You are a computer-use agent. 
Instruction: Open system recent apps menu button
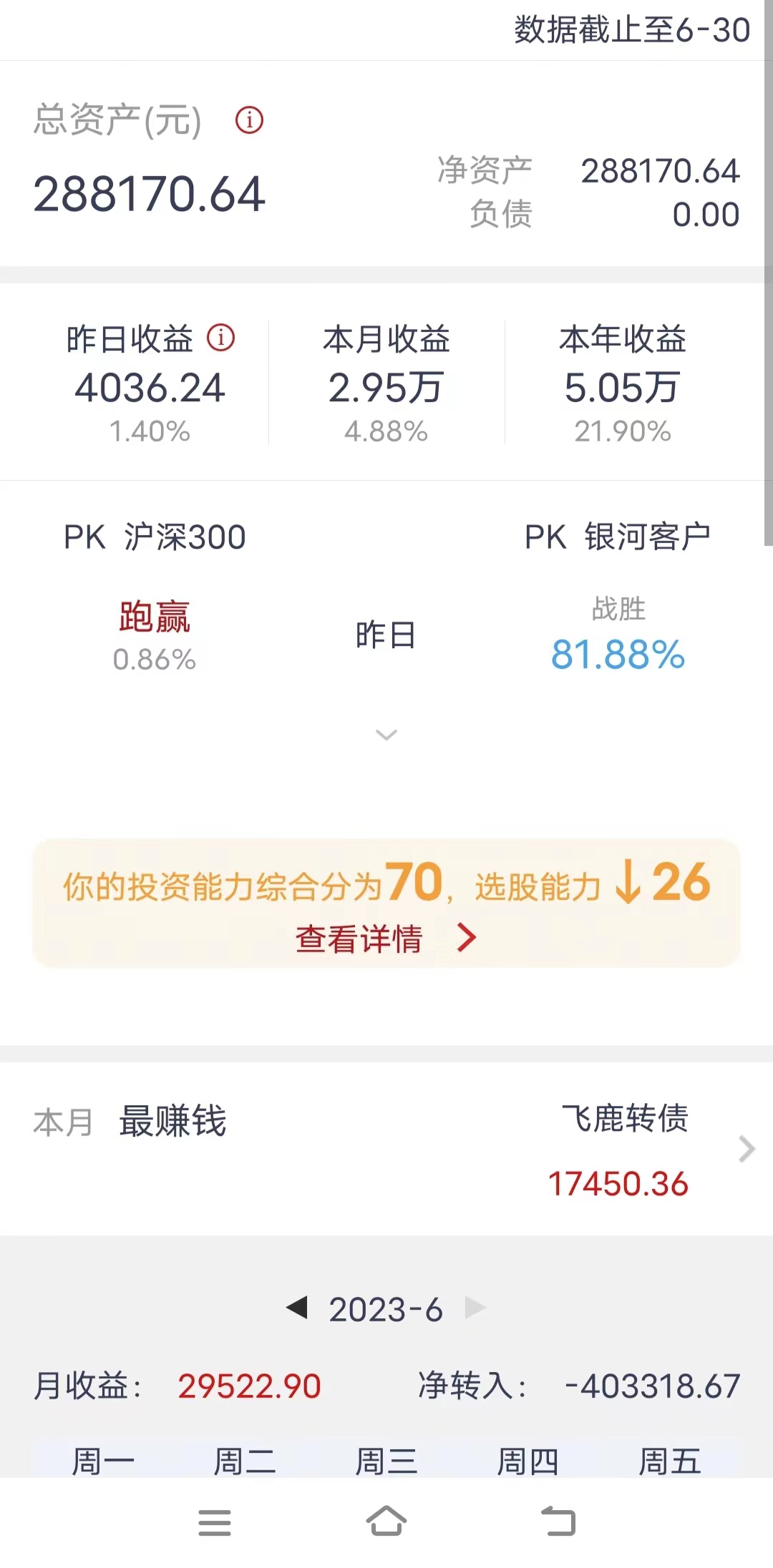pos(214,1522)
